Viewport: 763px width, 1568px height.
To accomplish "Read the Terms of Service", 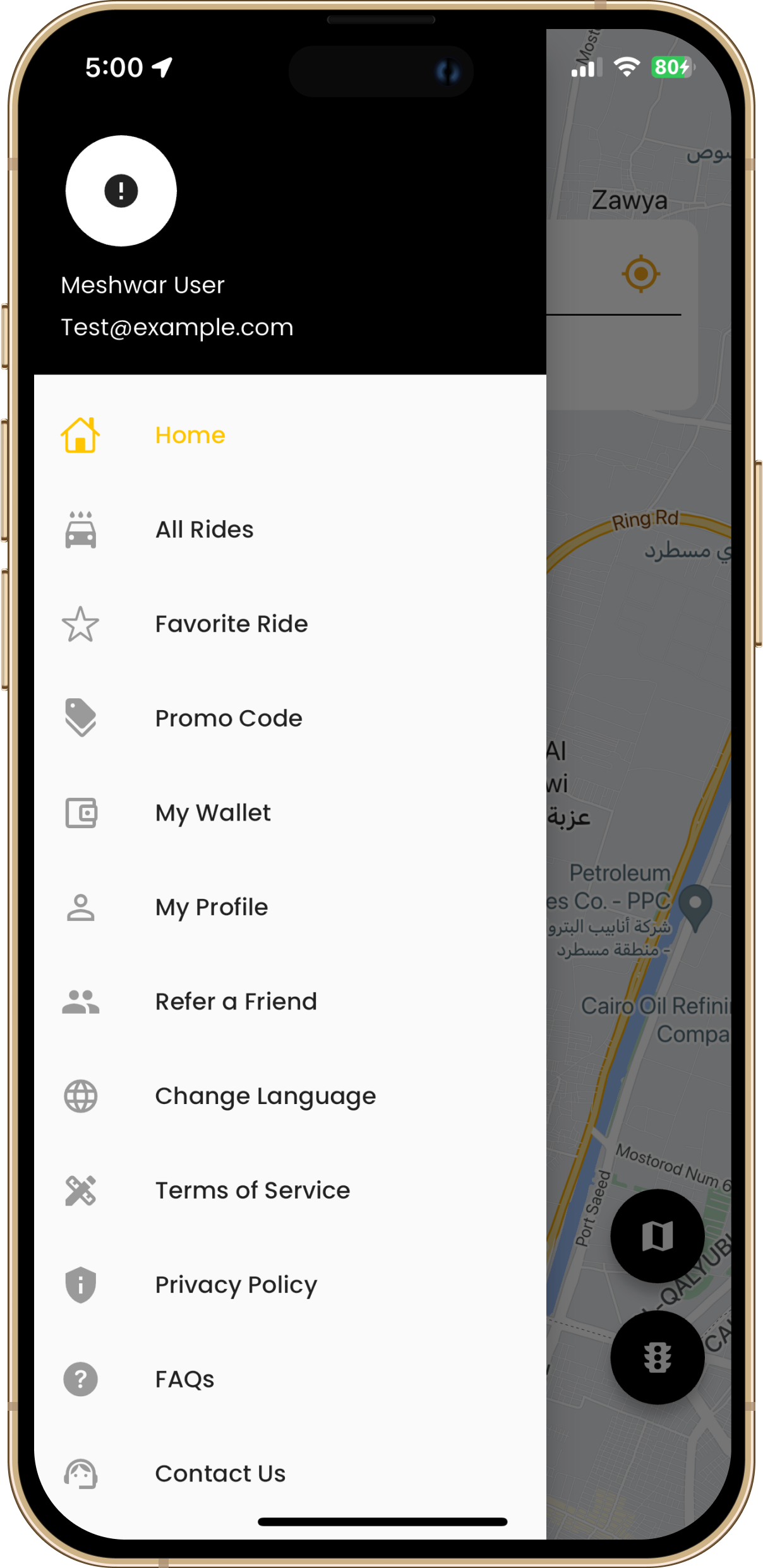I will tap(252, 1191).
